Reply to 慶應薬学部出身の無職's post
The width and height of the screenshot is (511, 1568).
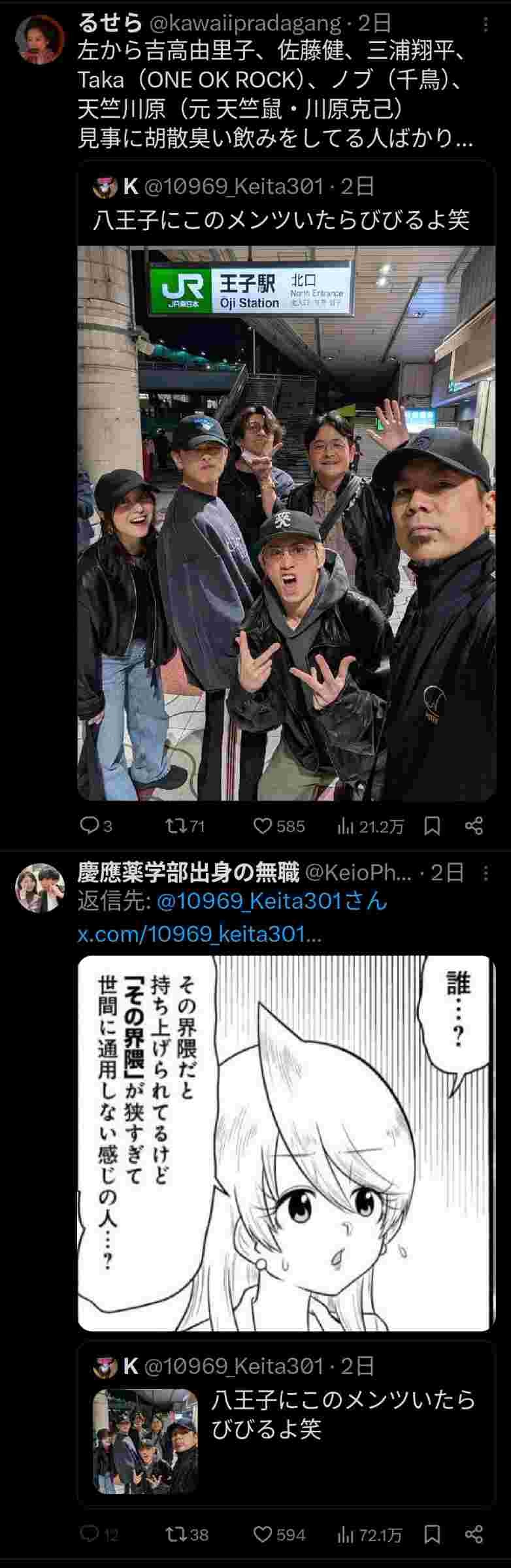(89, 1533)
